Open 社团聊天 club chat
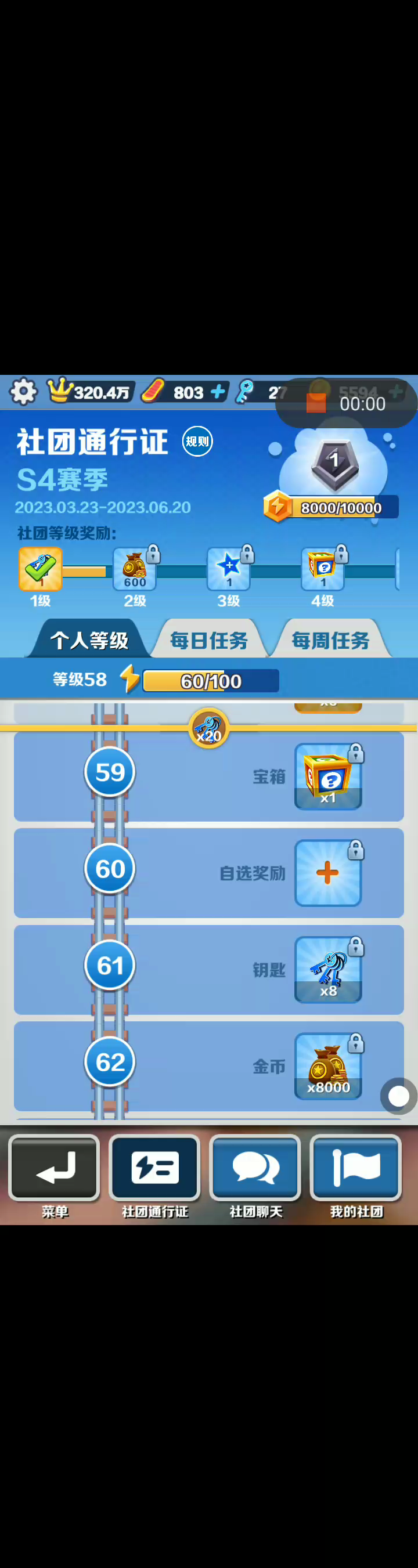 tap(255, 1168)
